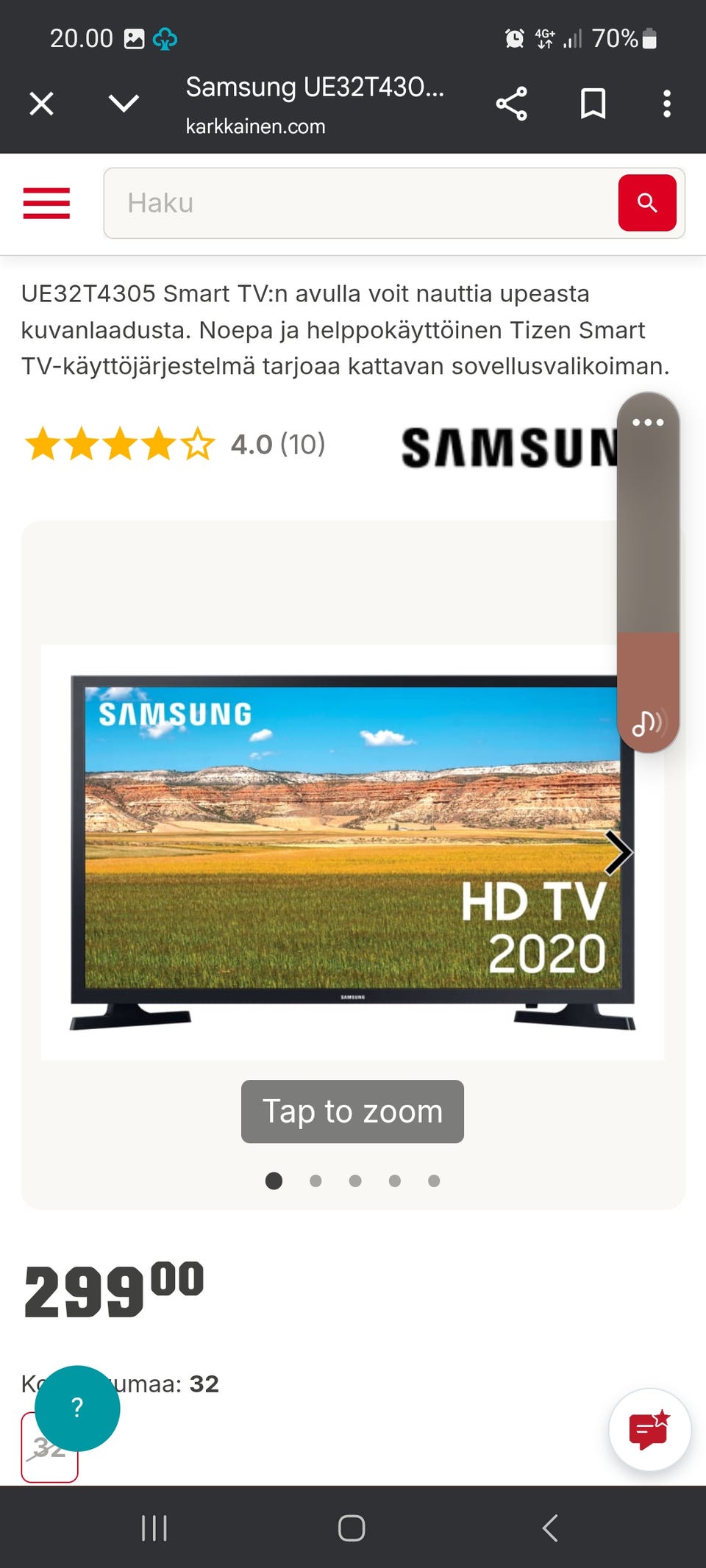Share this Samsung TV page

coord(511,104)
